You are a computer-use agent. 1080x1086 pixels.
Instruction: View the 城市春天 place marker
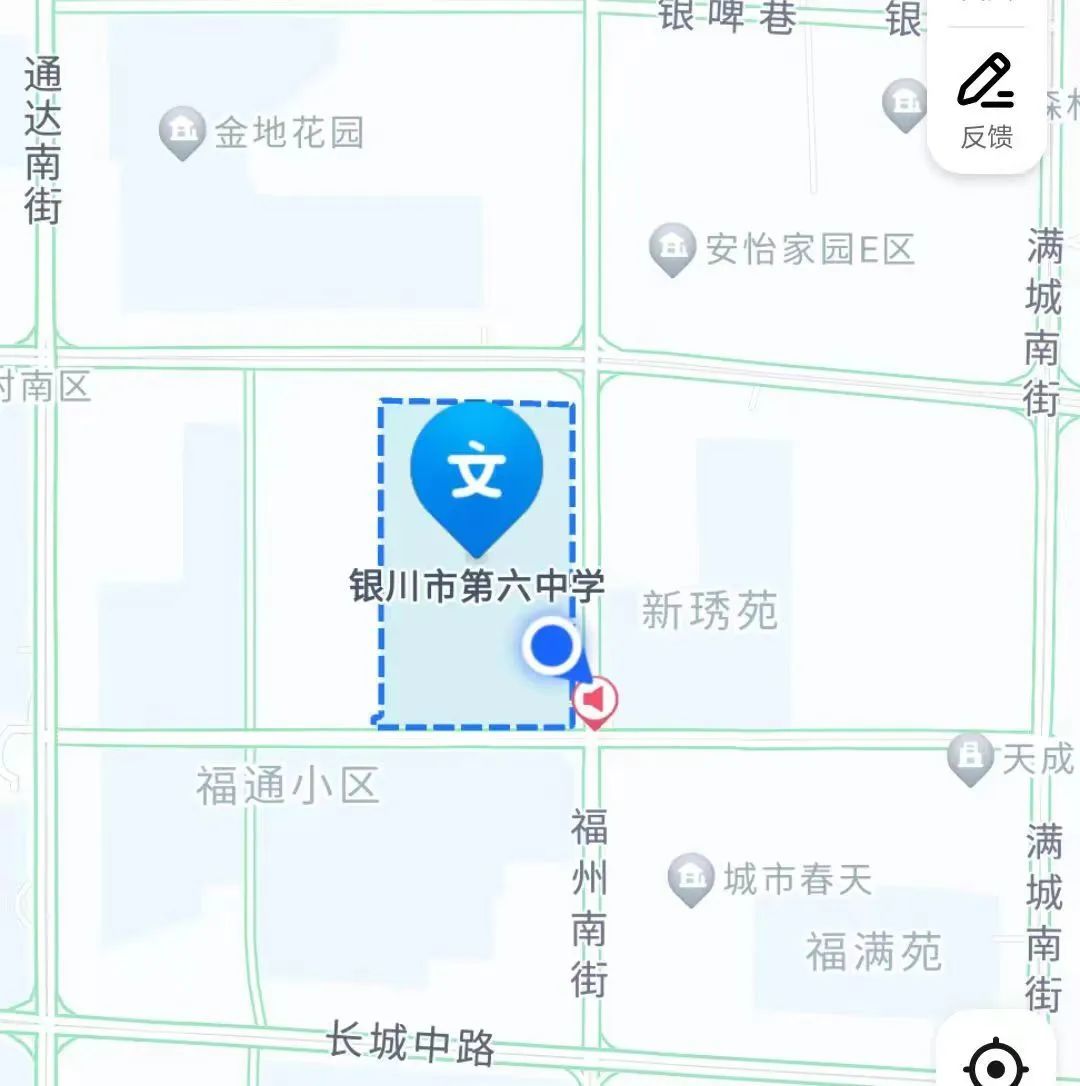pos(690,879)
